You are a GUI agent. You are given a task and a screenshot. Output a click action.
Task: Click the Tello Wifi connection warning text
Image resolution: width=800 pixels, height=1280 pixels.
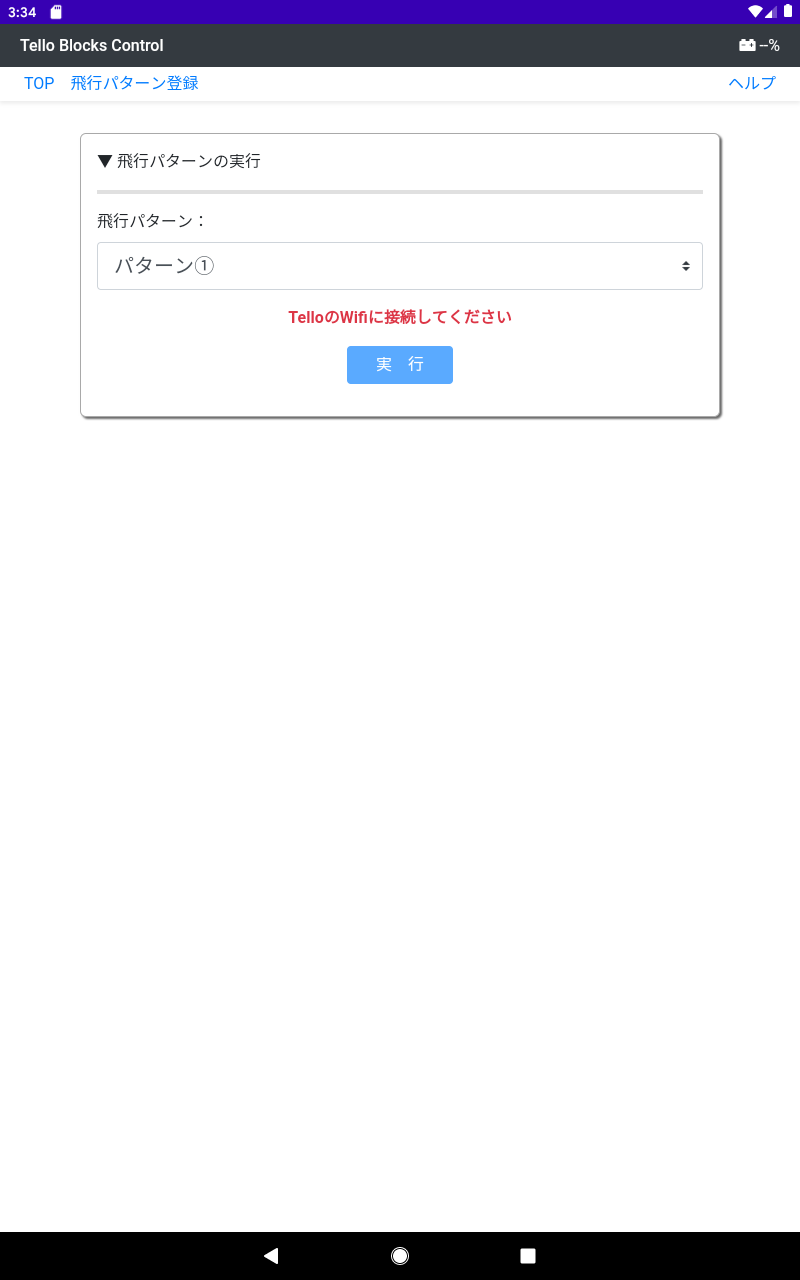[400, 316]
